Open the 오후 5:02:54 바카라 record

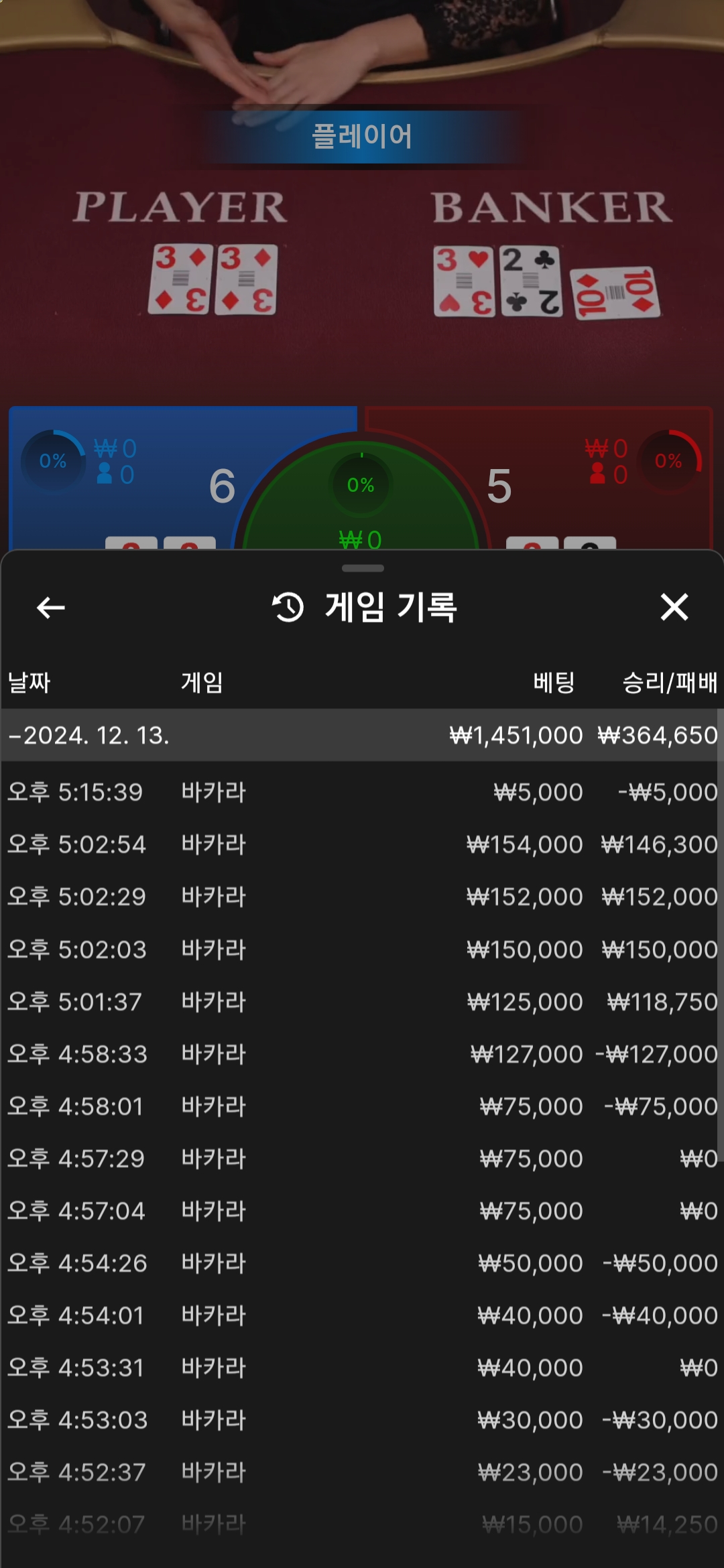pyautogui.click(x=362, y=844)
